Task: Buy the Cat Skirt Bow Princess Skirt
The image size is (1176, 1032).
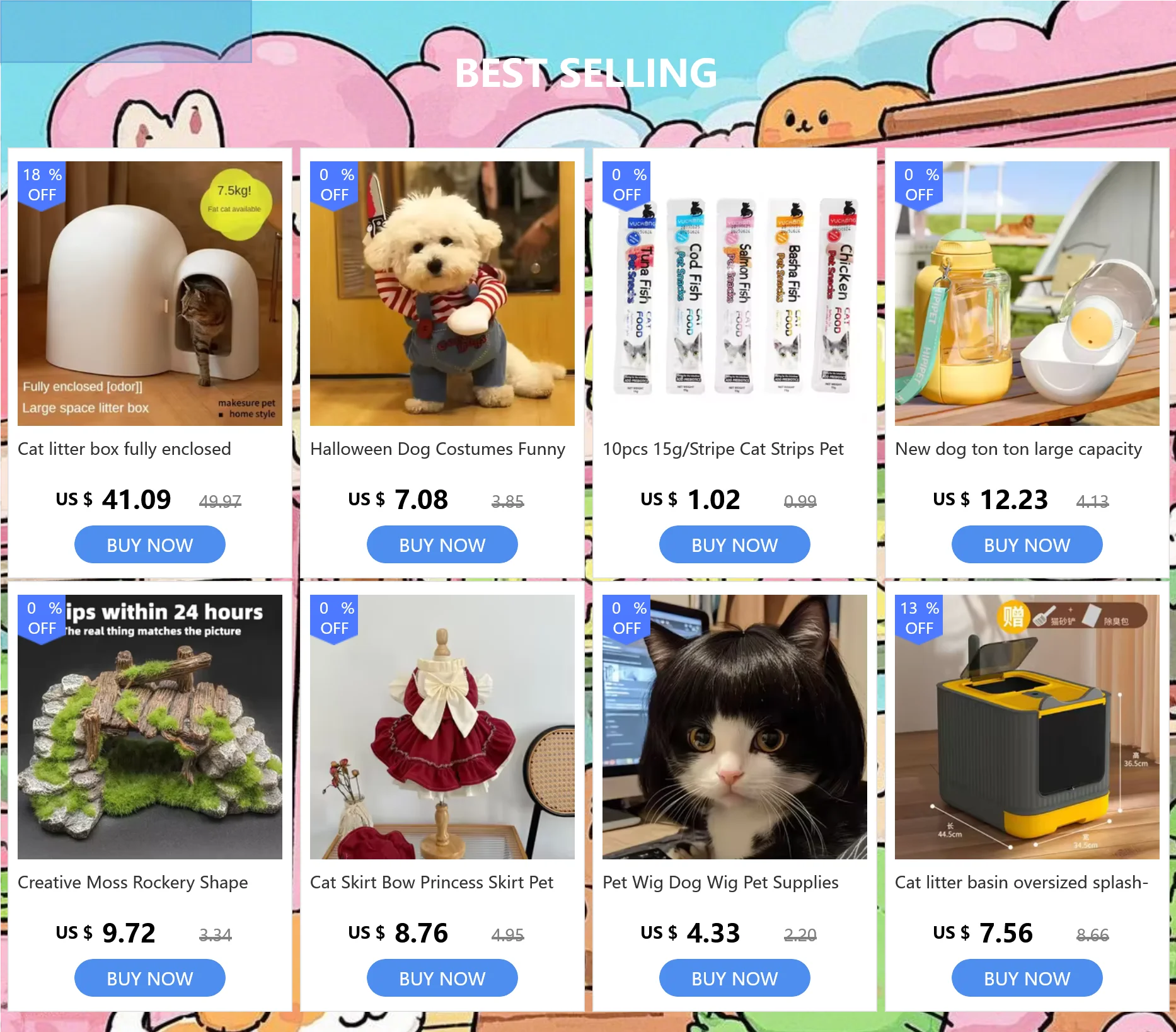Action: 442,978
